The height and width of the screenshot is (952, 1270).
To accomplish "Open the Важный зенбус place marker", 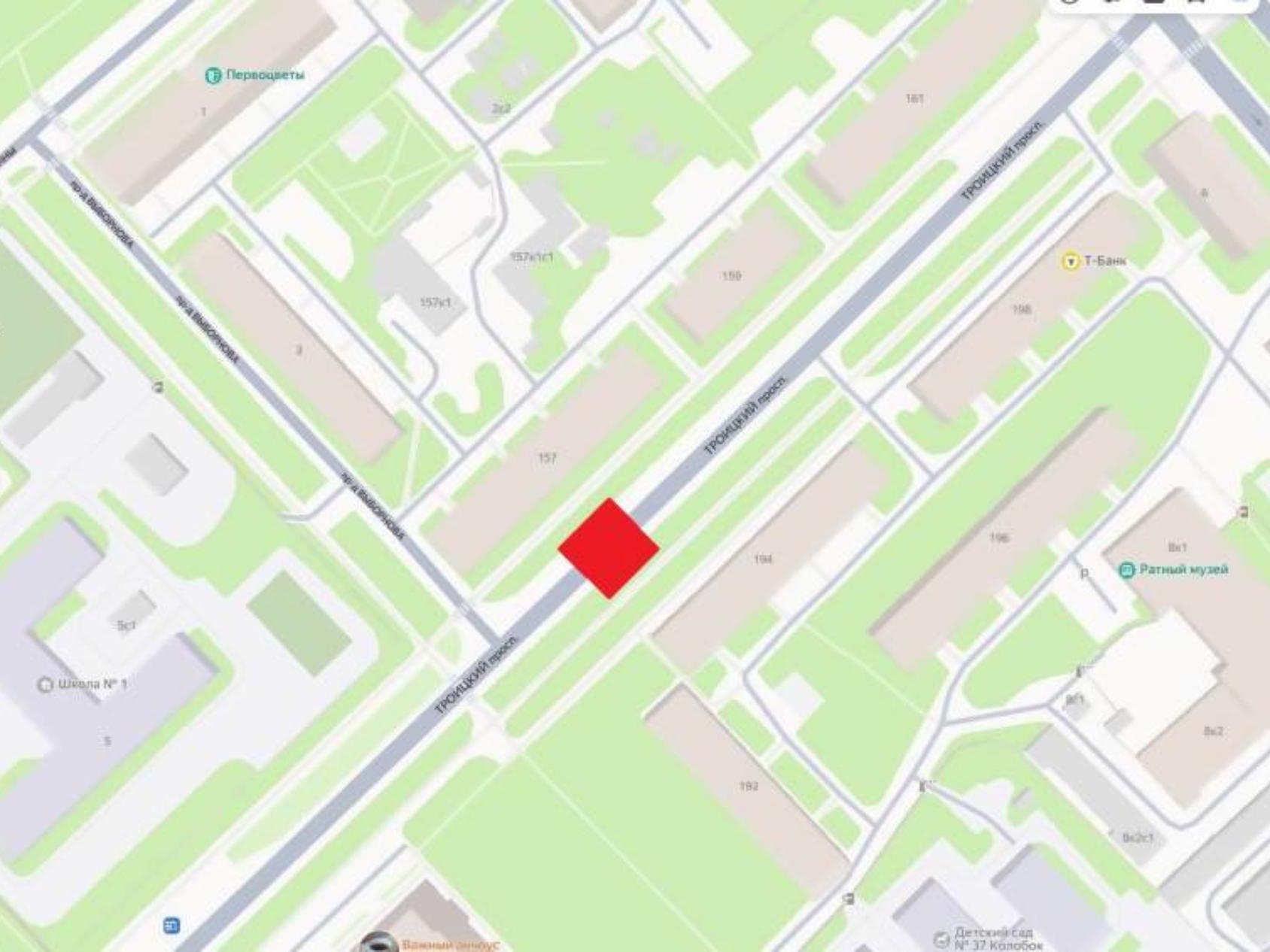I will click(378, 943).
